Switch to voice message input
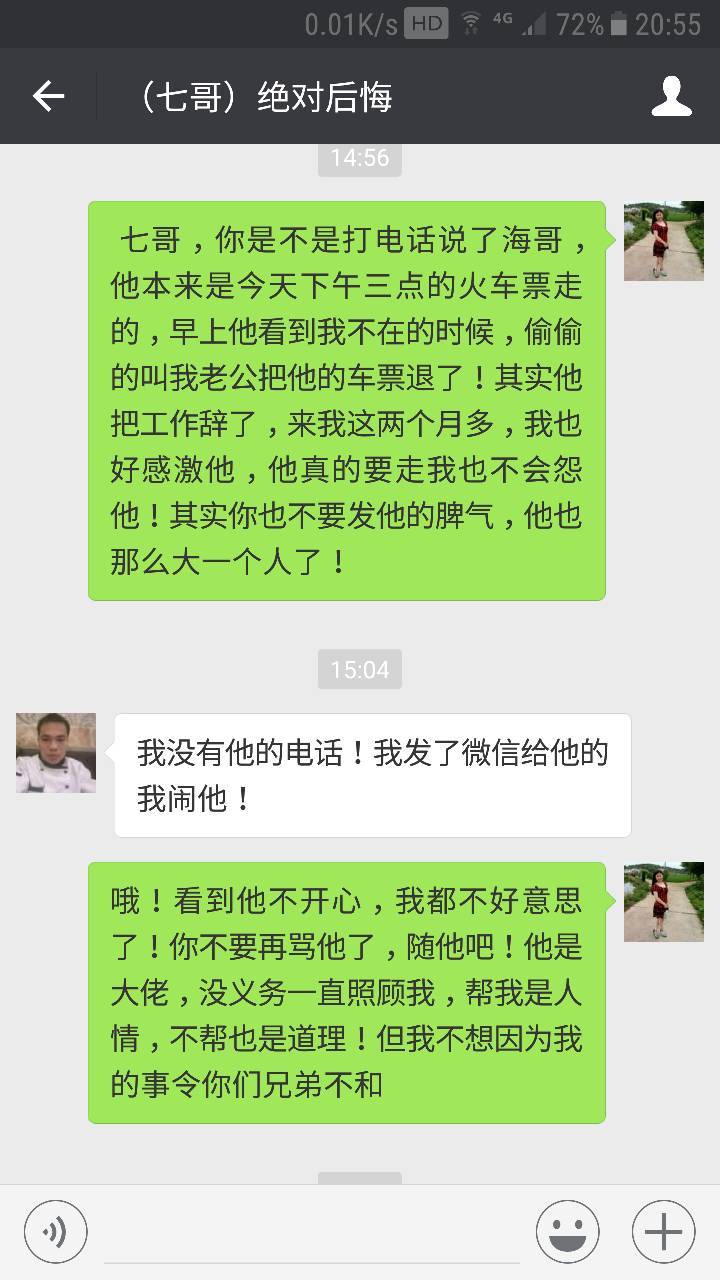The height and width of the screenshot is (1280, 720). point(56,1231)
